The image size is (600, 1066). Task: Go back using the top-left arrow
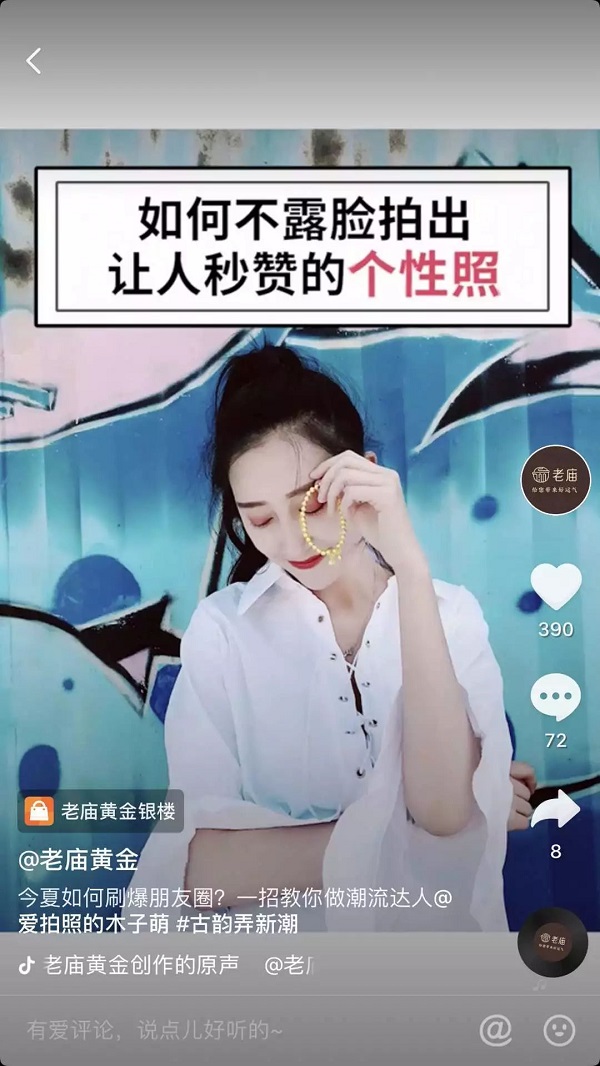click(x=34, y=61)
